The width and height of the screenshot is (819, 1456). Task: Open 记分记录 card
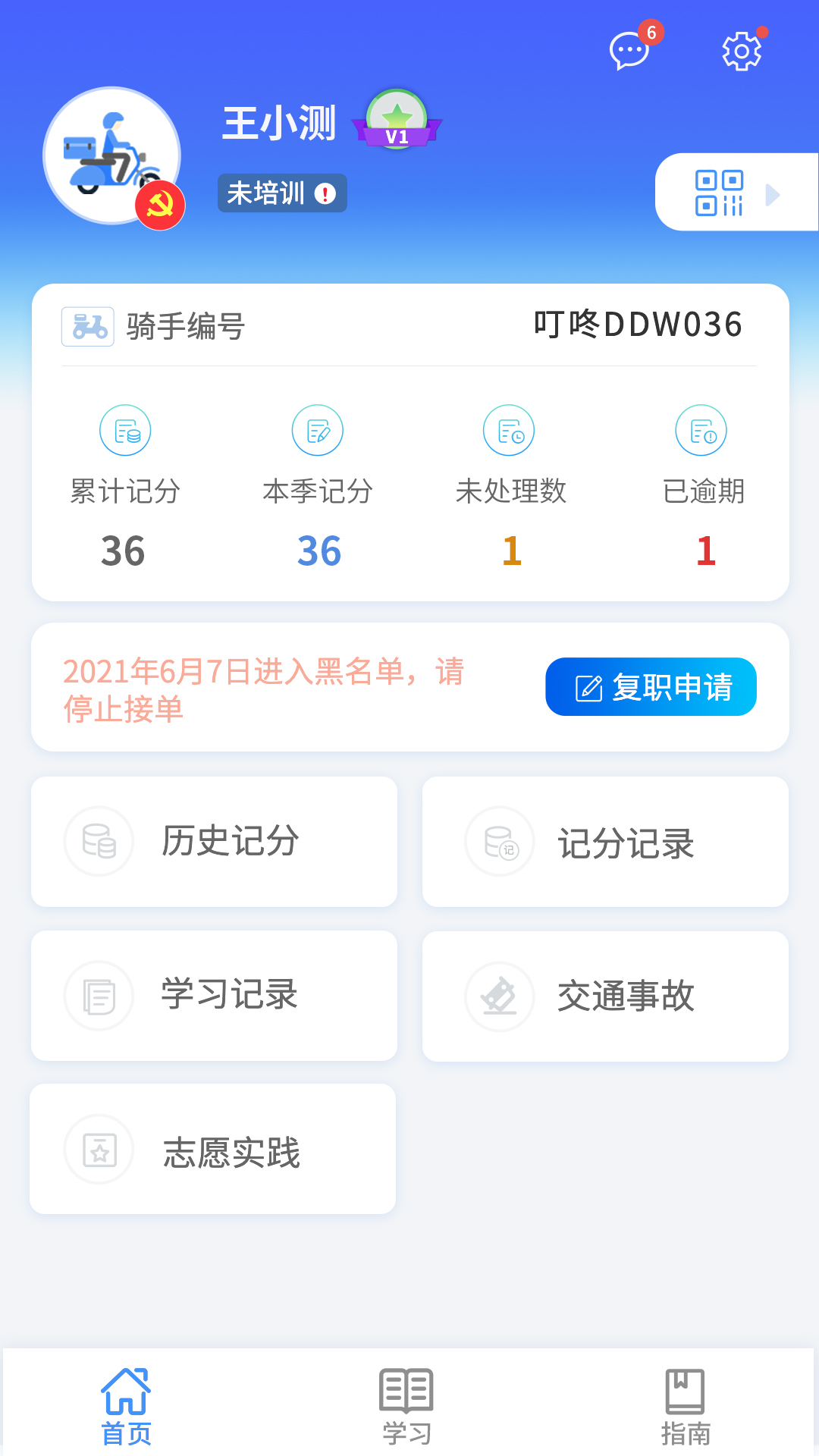tap(605, 842)
